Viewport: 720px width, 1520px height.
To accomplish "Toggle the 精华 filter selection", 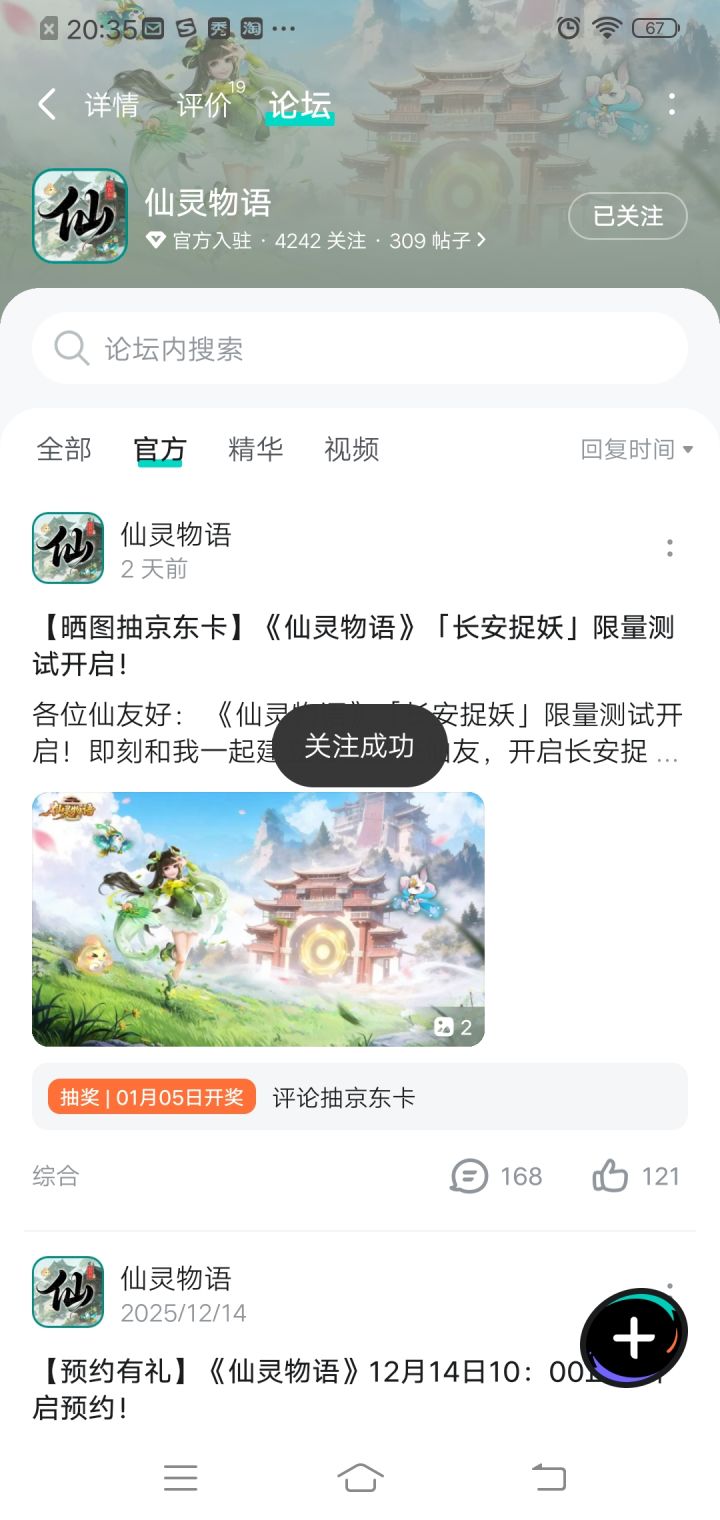I will [x=256, y=449].
